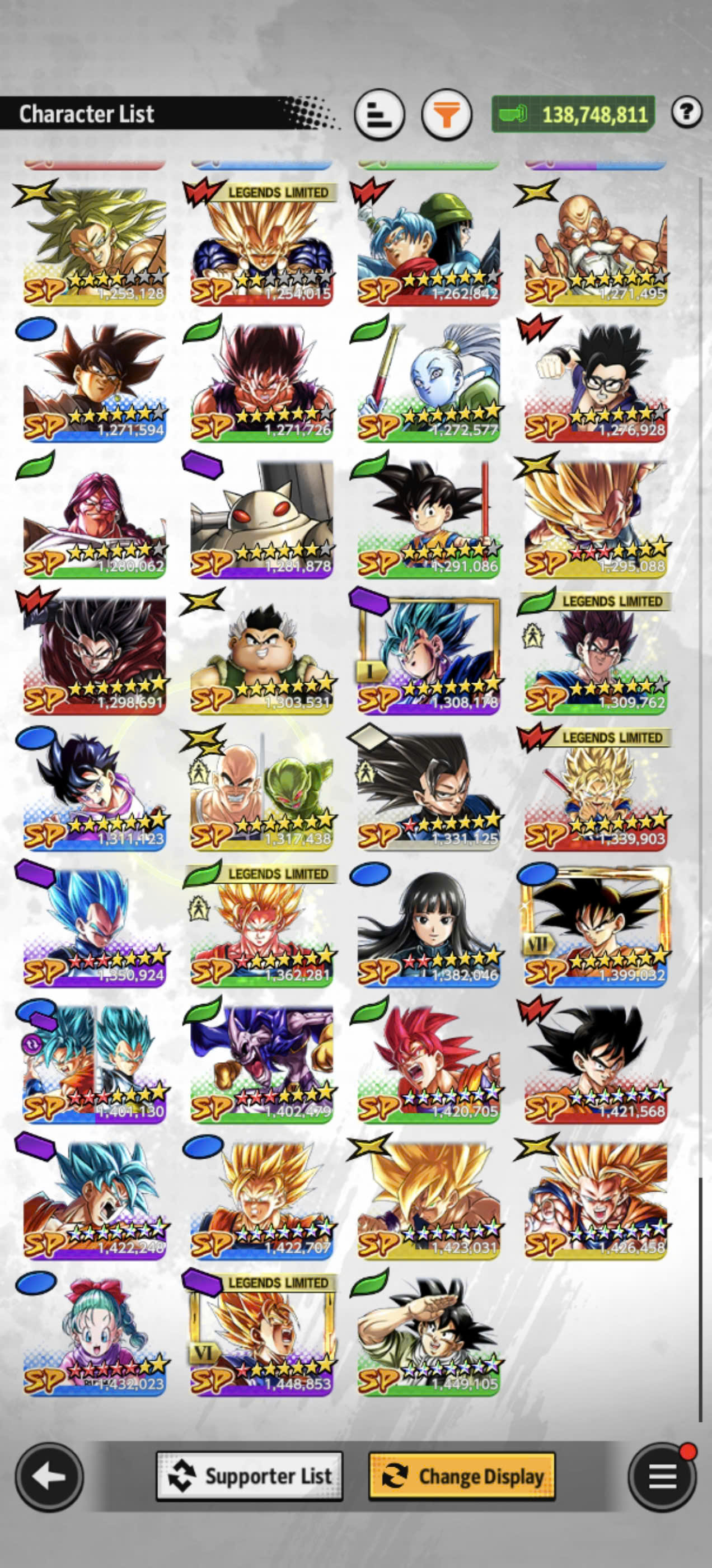This screenshot has width=712, height=1568.
Task: Open the character rated 1,432,023
Action: pyautogui.click(x=95, y=1334)
